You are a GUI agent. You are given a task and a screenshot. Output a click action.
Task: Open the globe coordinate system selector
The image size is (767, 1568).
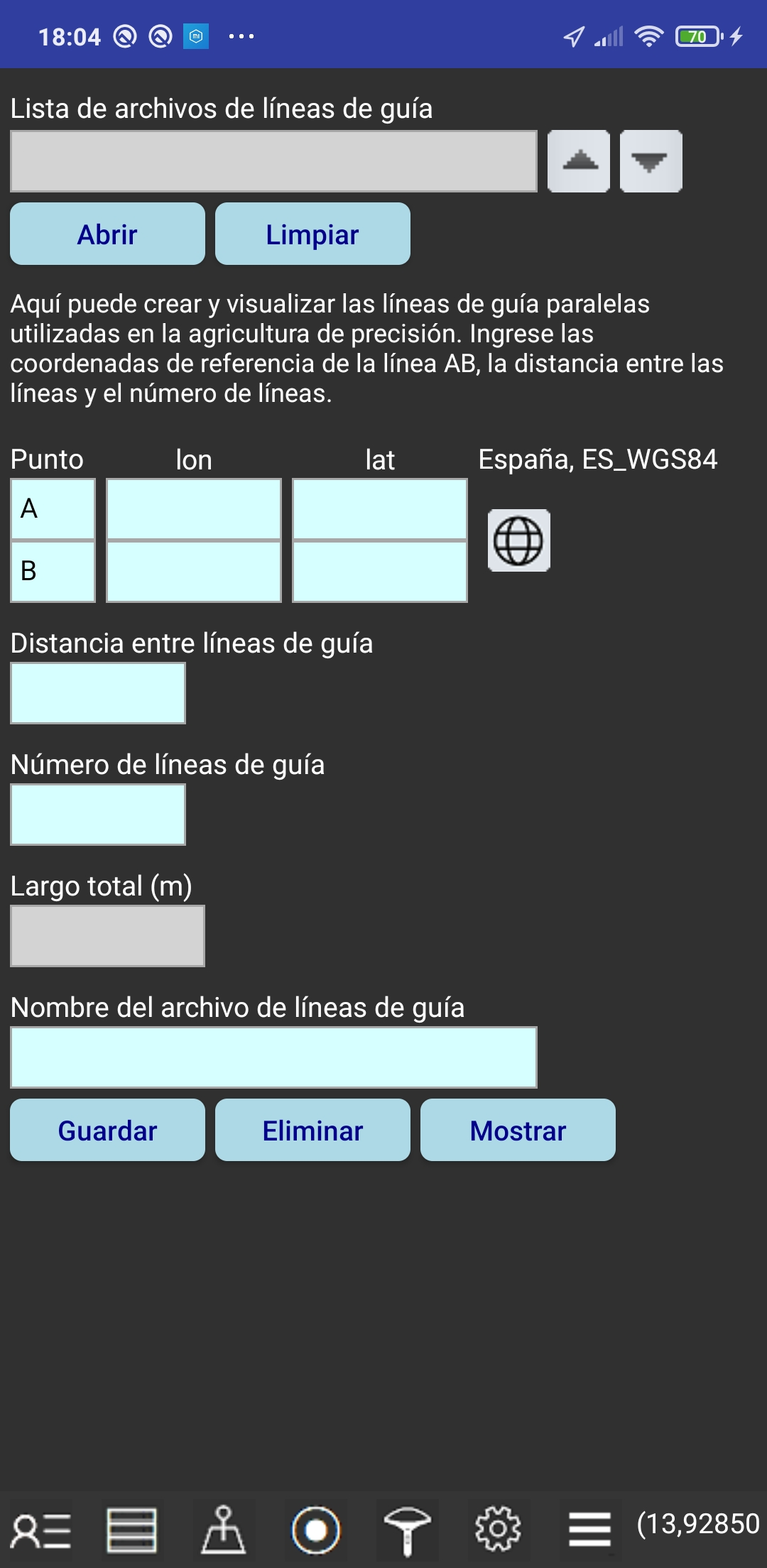pos(518,540)
